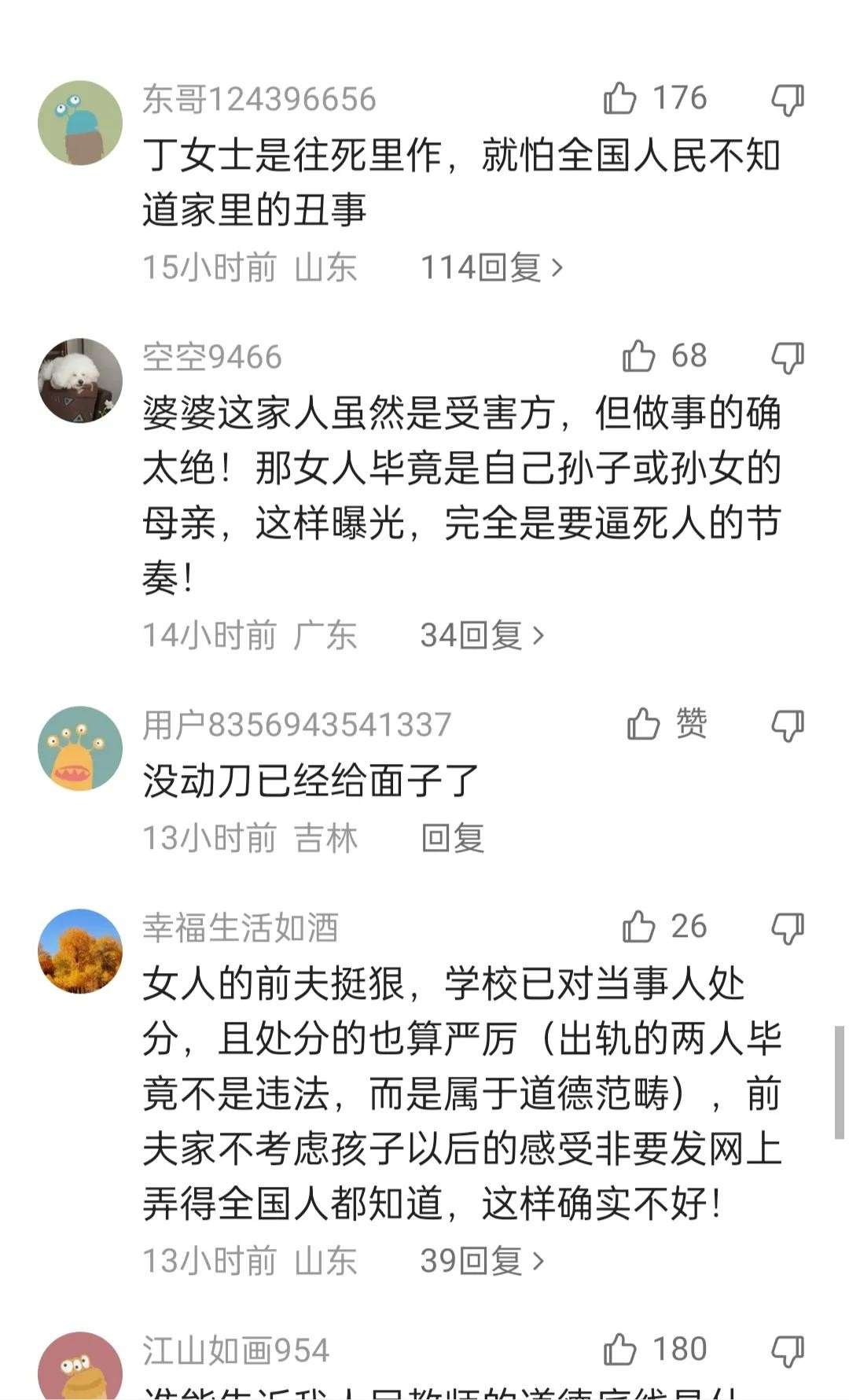The width and height of the screenshot is (849, 1400).
Task: Dislike the comment by 幸福生活如酒
Action: pyautogui.click(x=787, y=928)
